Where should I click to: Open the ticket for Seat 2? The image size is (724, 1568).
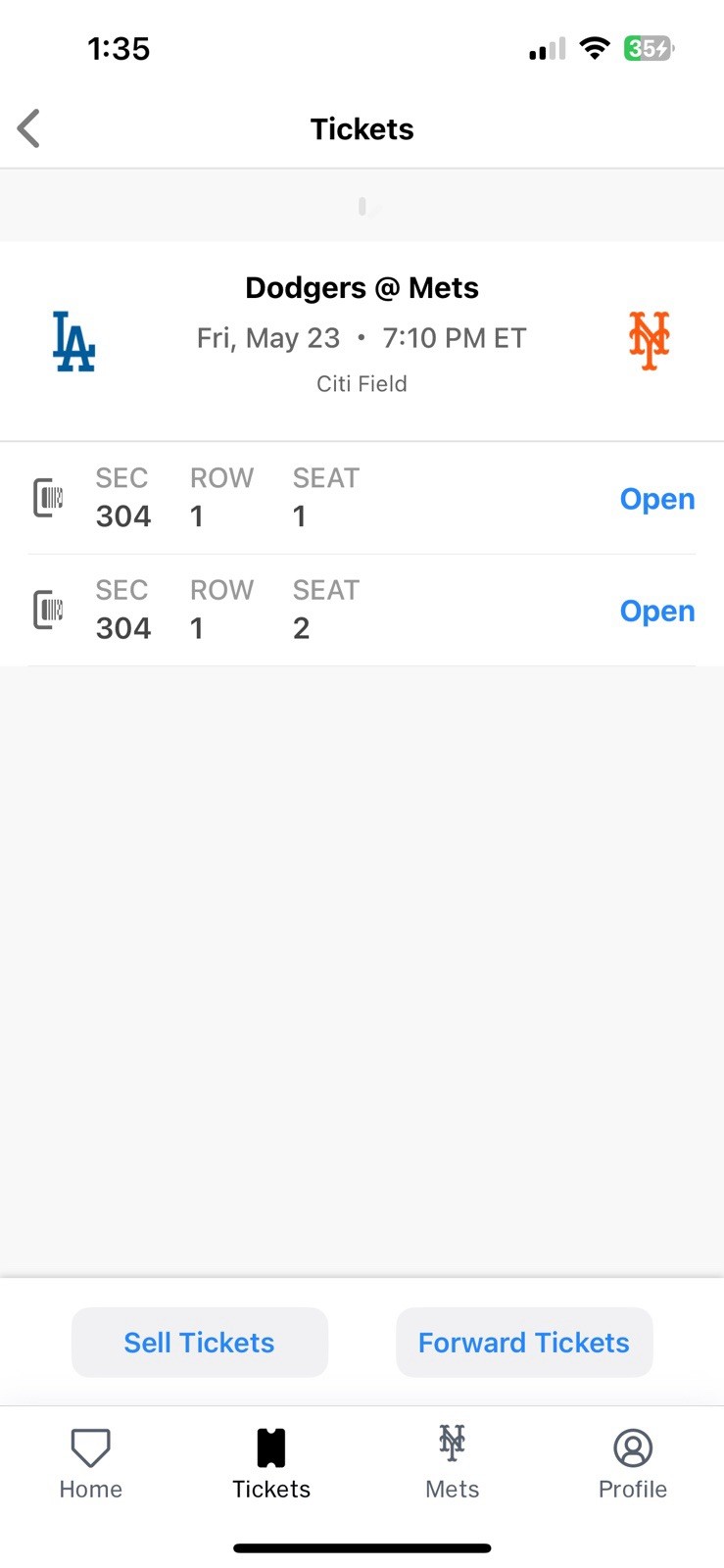click(656, 611)
